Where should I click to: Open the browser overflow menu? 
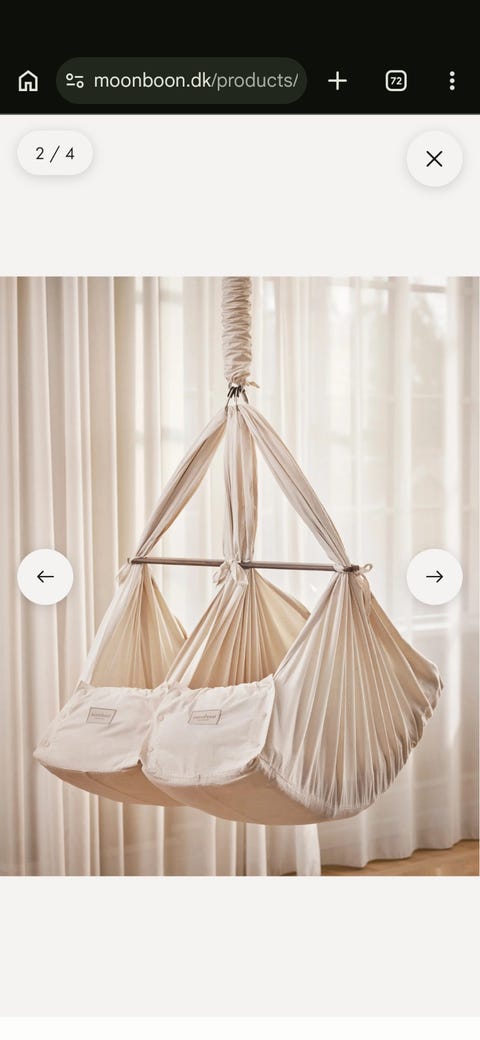pyautogui.click(x=452, y=81)
